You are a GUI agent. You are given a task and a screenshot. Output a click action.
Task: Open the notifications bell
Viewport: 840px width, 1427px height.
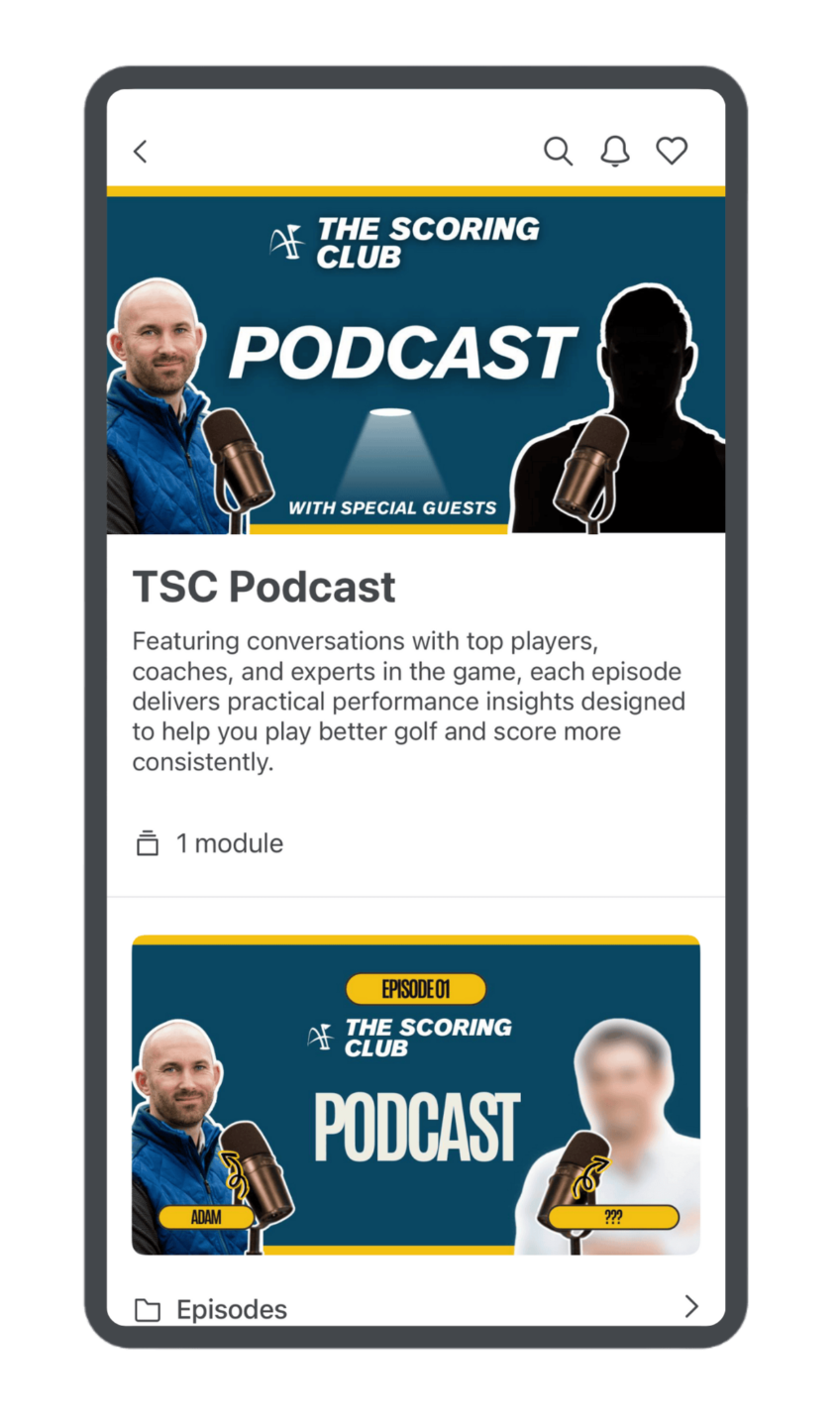tap(615, 151)
